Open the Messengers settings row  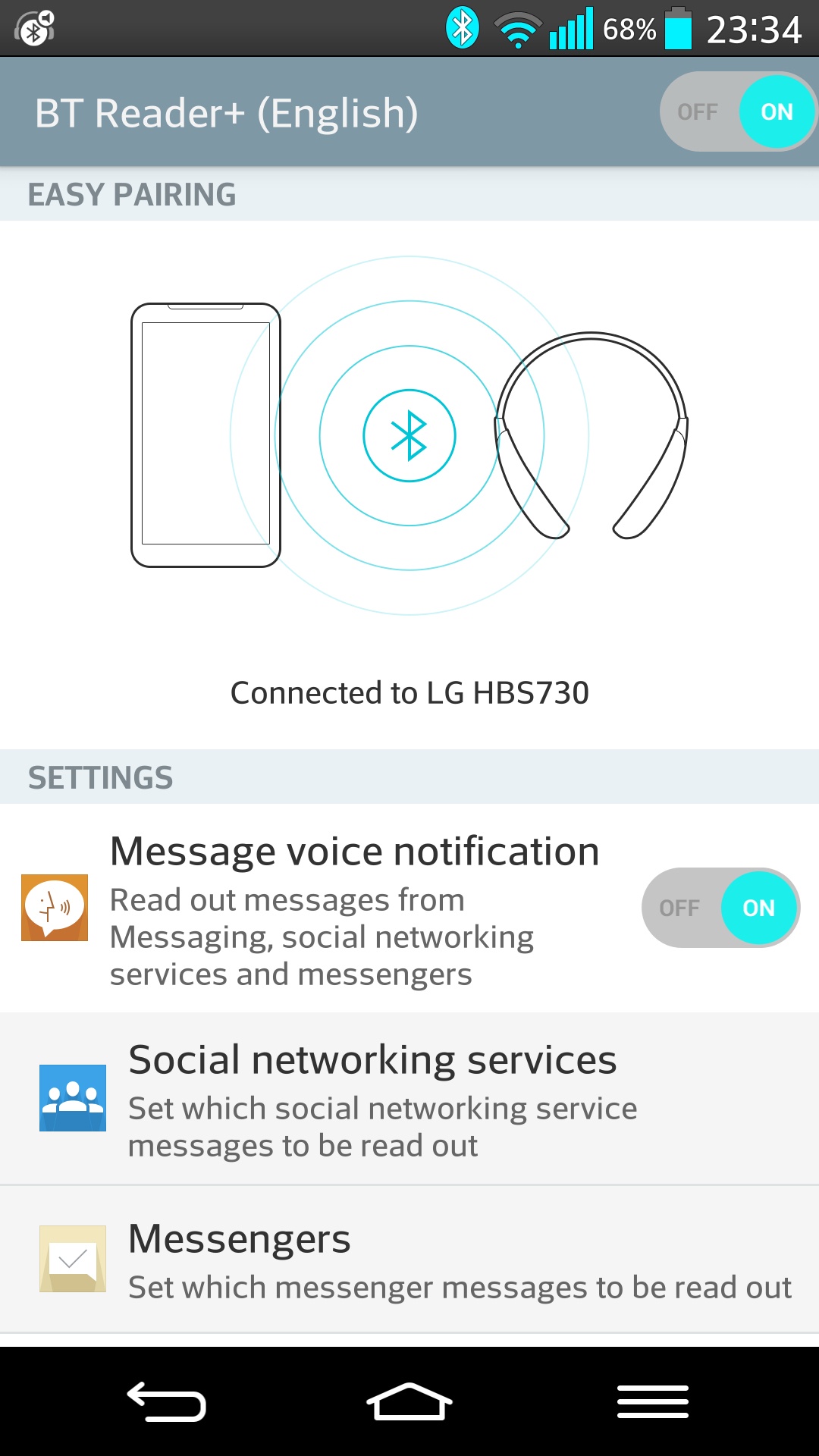click(x=409, y=1260)
